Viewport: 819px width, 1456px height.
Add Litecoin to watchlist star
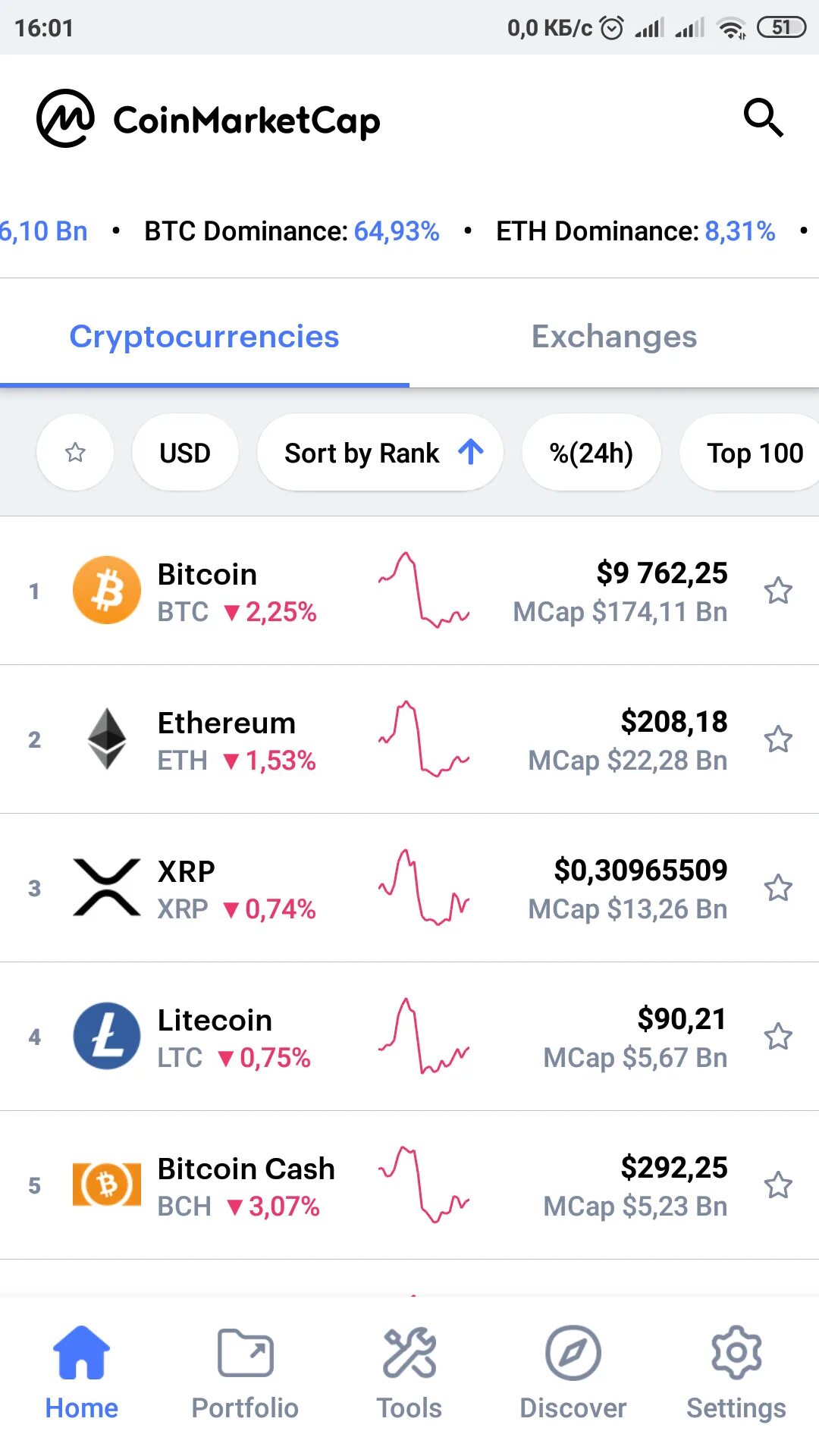[x=778, y=1037]
